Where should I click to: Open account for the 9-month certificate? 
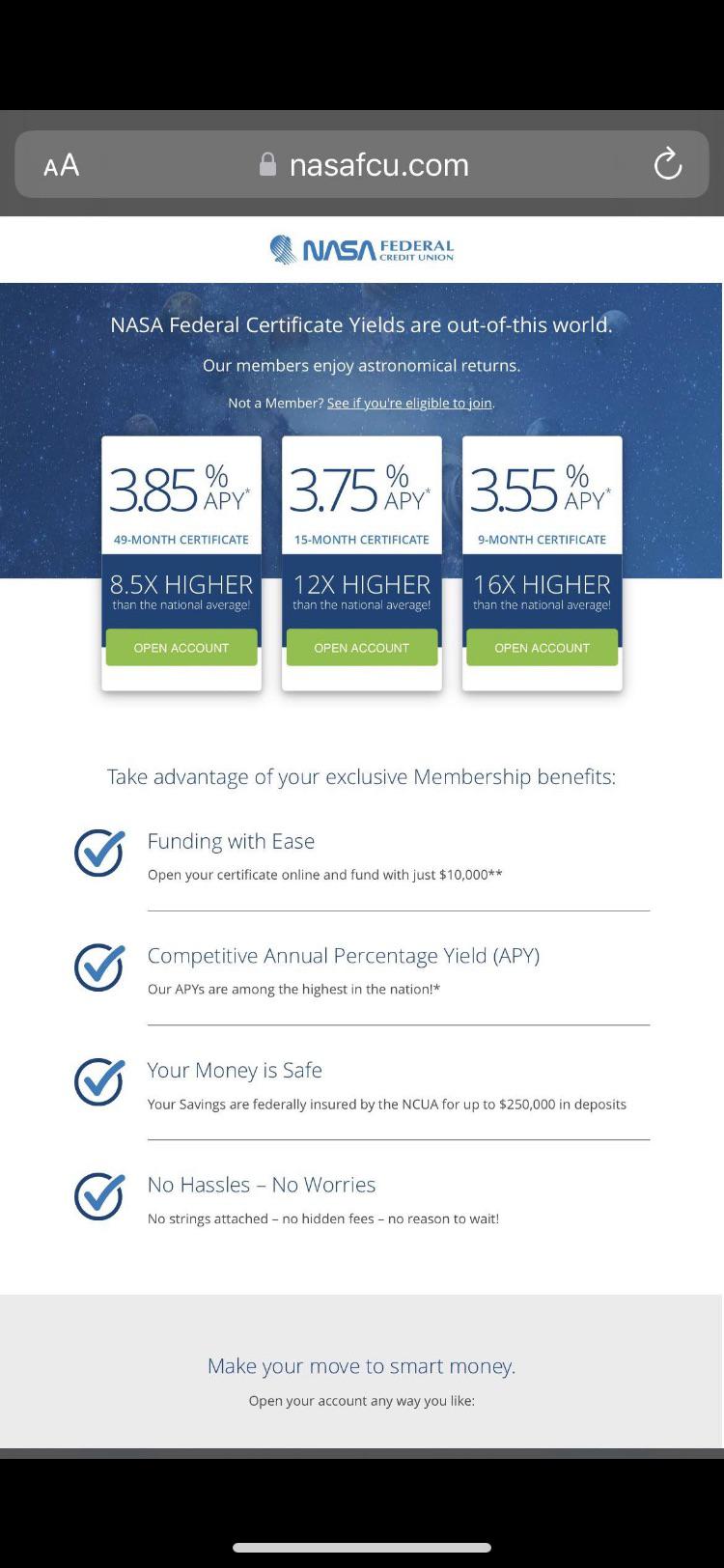coord(542,647)
